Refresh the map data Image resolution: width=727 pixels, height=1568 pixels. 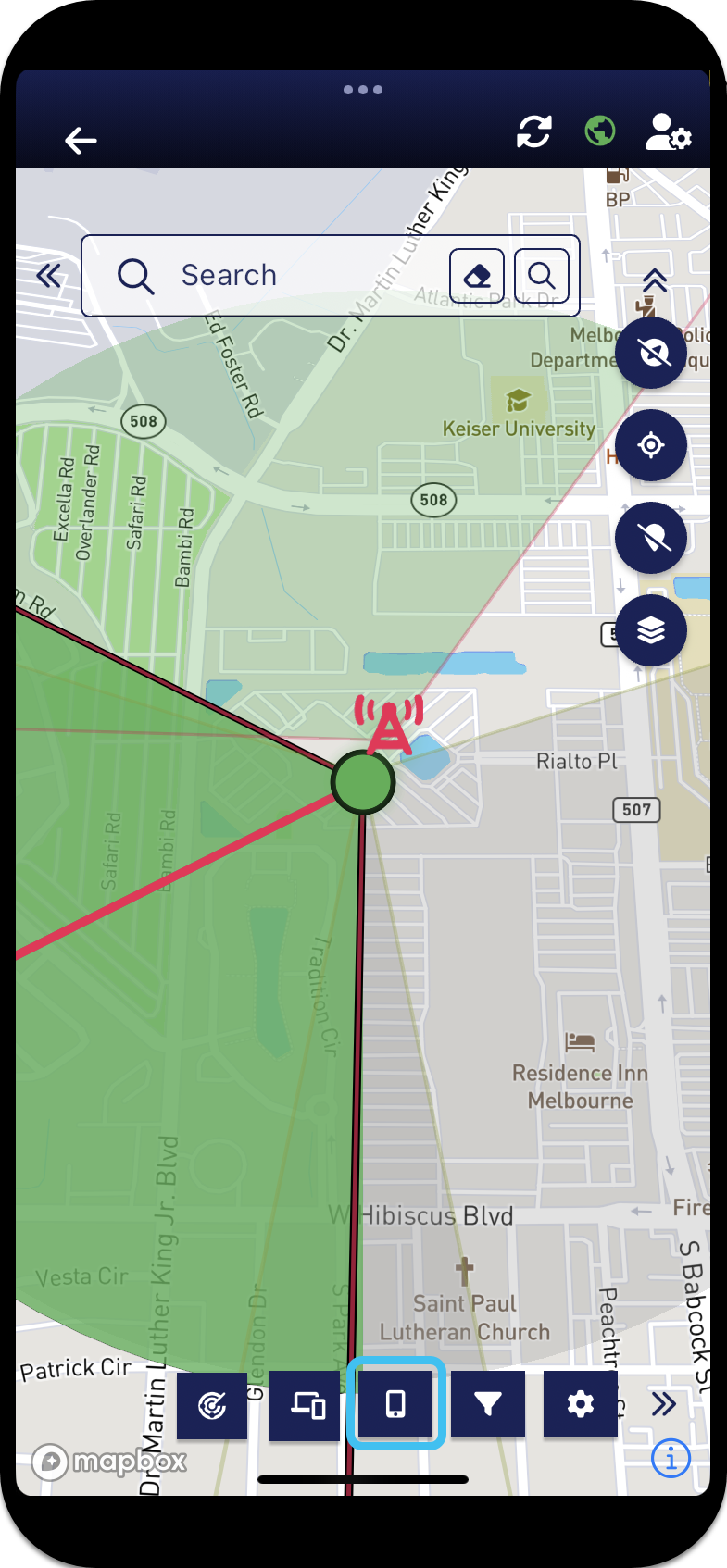534,131
